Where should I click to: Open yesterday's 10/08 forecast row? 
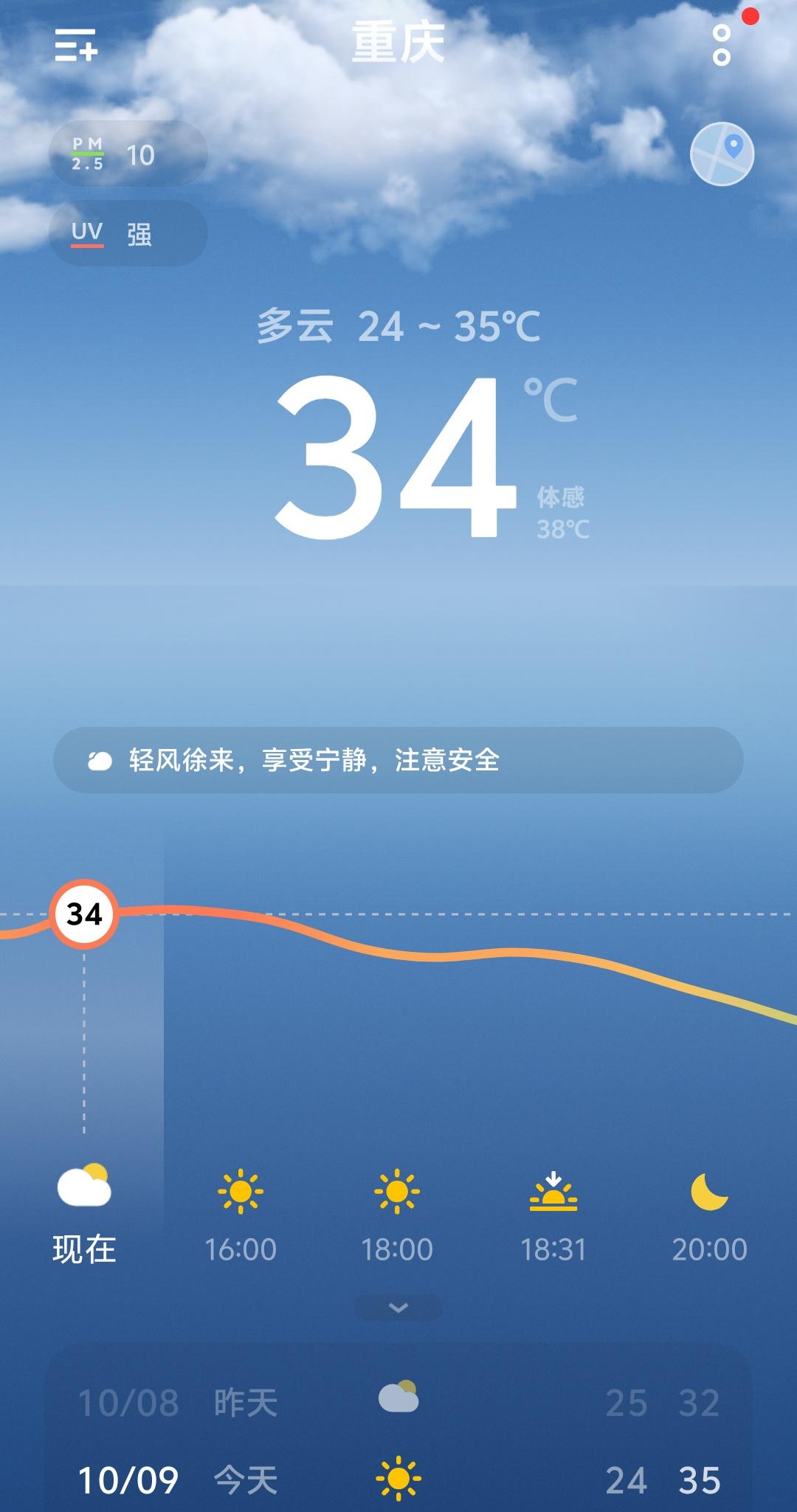[x=398, y=1402]
